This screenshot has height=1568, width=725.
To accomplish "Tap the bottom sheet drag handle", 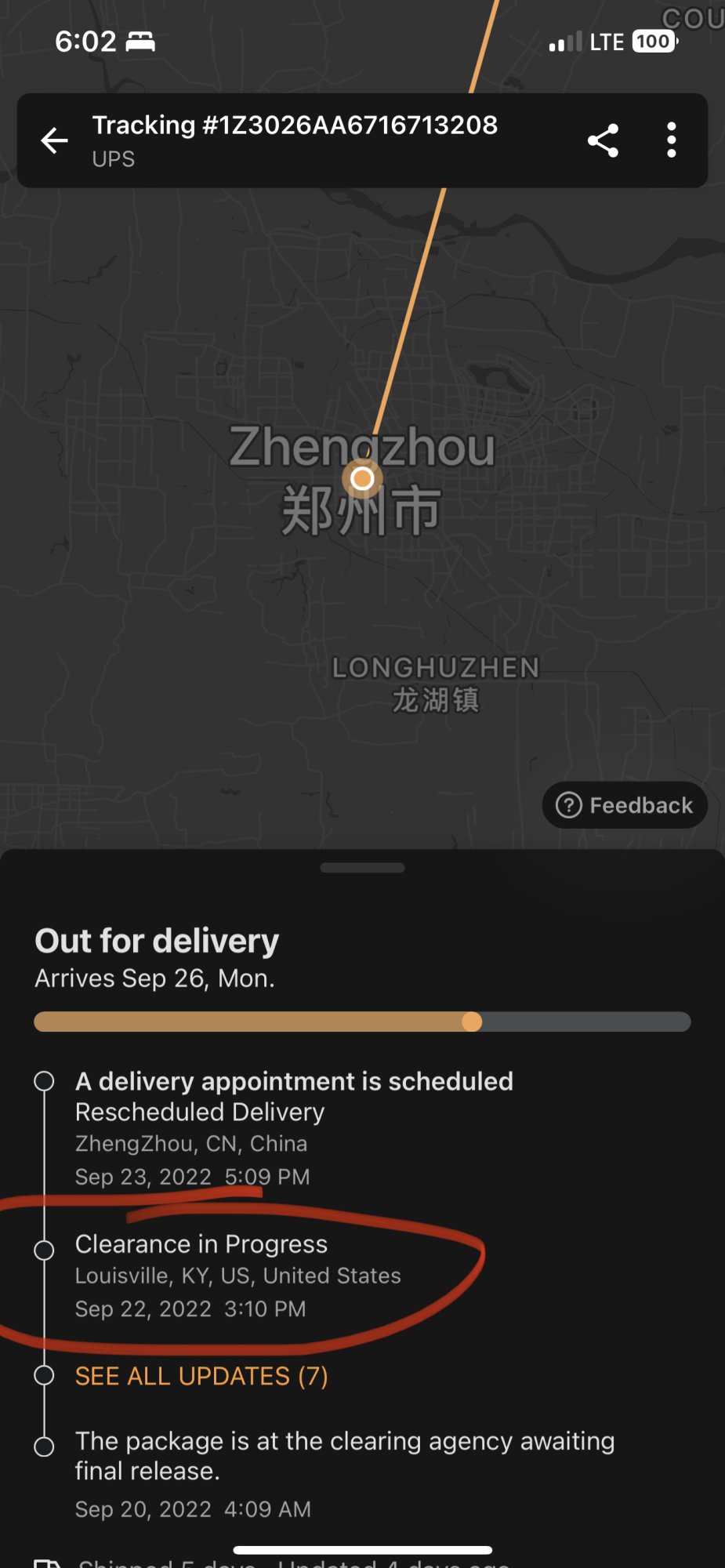I will coord(362,868).
